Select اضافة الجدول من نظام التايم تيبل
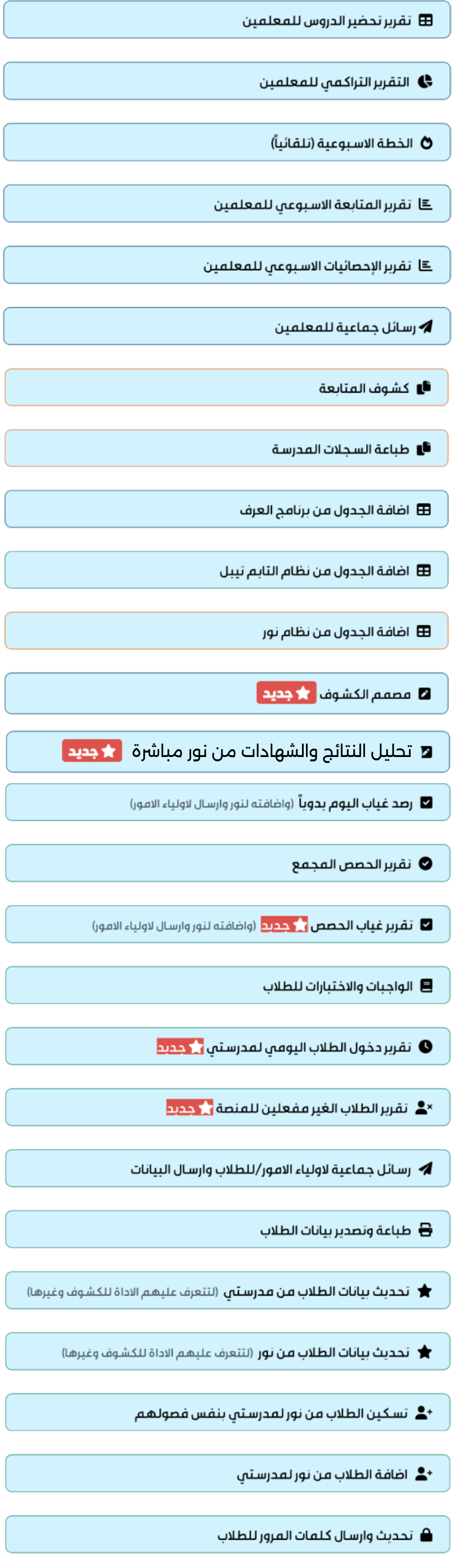Screen dimensions: 455x1568 point(315,571)
